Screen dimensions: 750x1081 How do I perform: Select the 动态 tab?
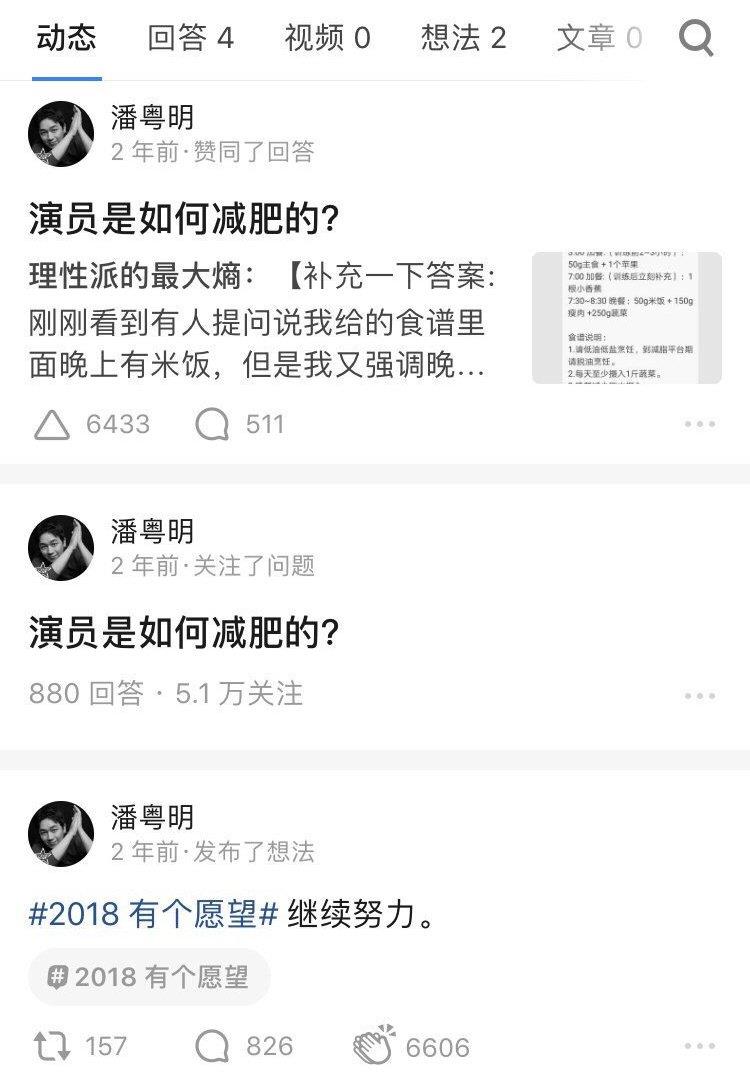point(66,39)
